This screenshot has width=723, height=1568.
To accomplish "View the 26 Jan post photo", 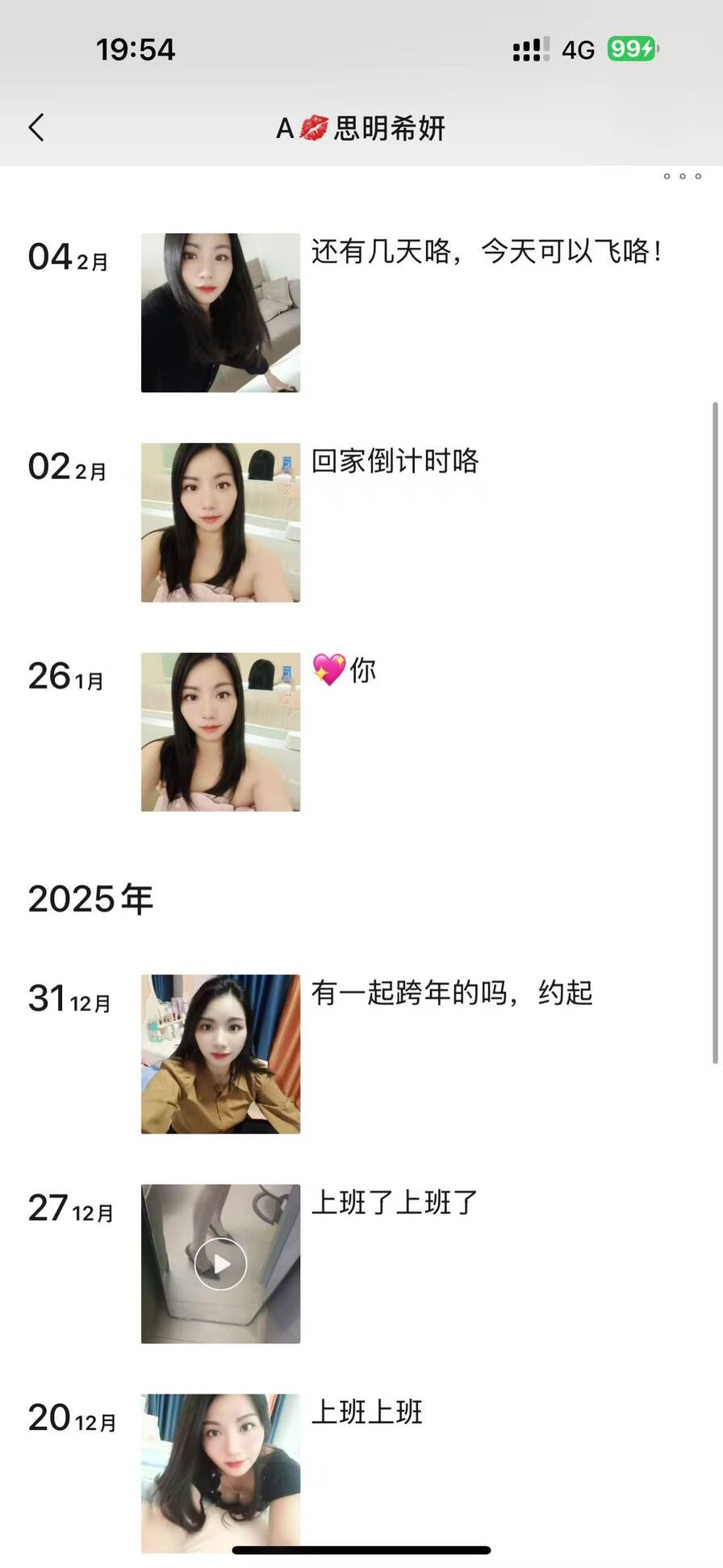I will [x=220, y=732].
